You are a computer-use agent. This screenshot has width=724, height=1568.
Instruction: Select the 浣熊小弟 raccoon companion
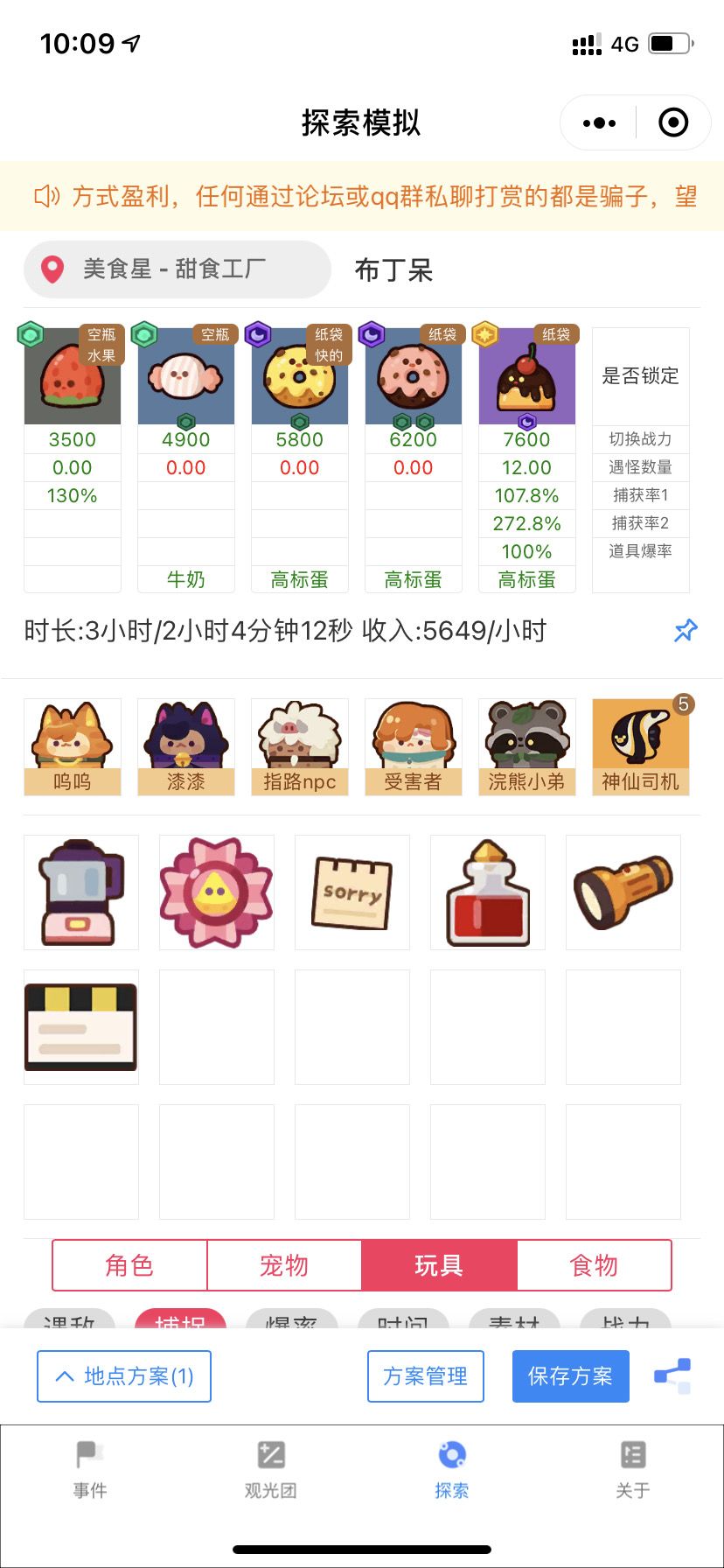coord(526,745)
